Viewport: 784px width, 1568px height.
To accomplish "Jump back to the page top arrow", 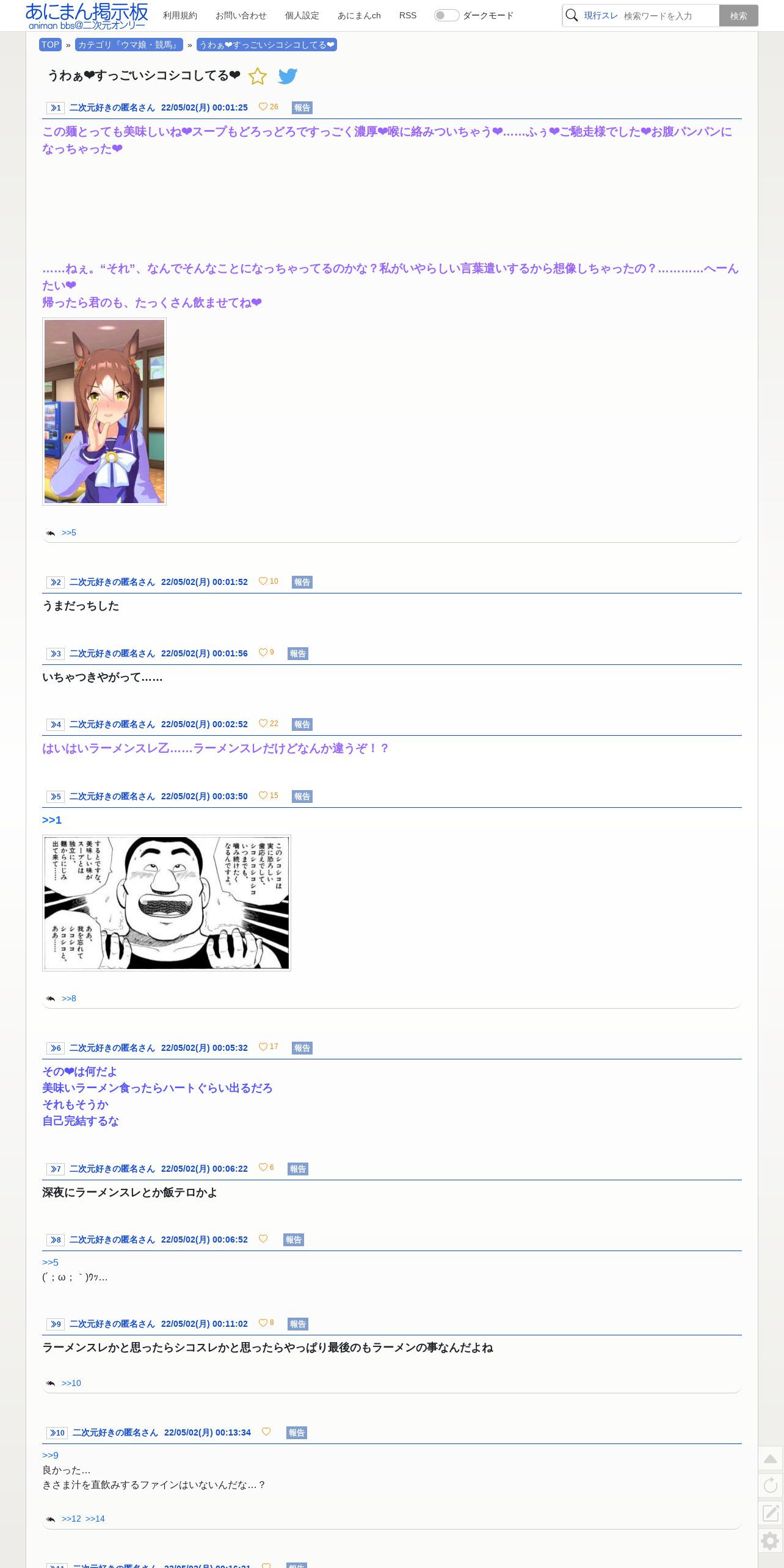I will coord(771,1459).
